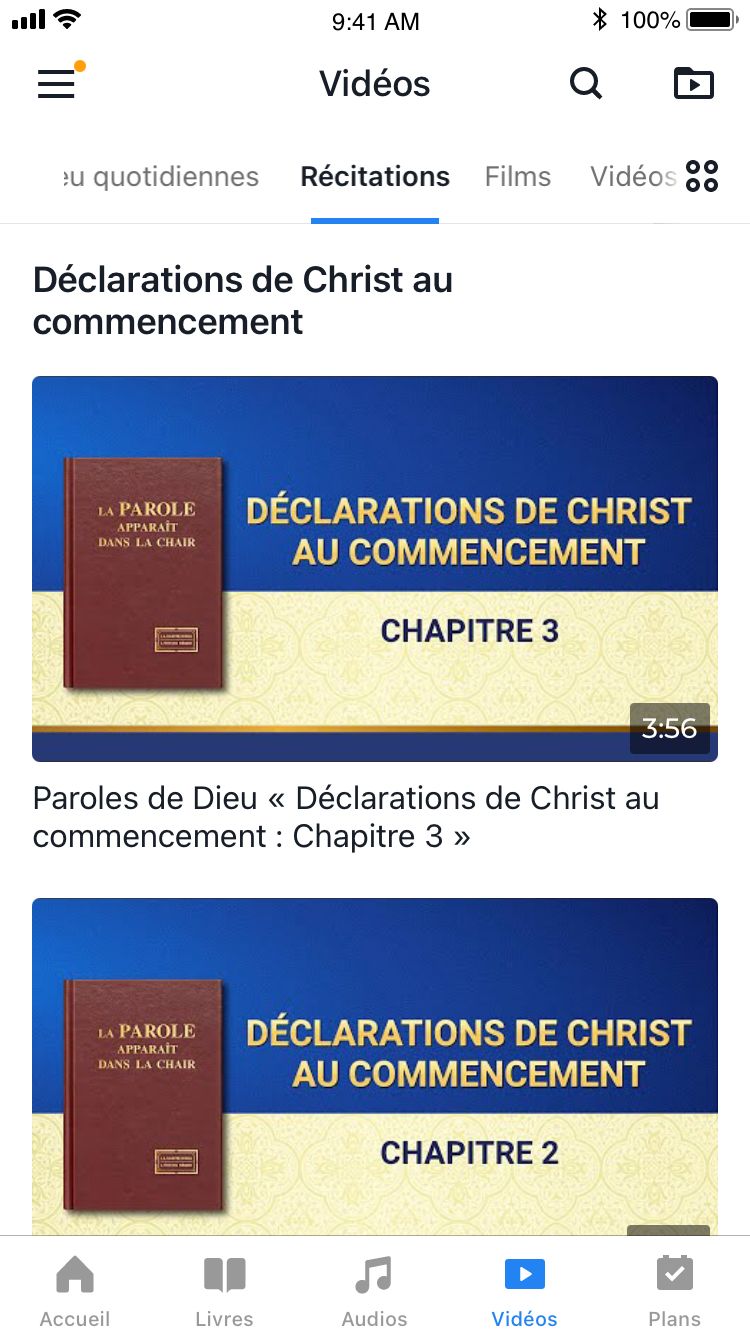Select the Vidéos bottom tab
750x1334 pixels.
525,1290
